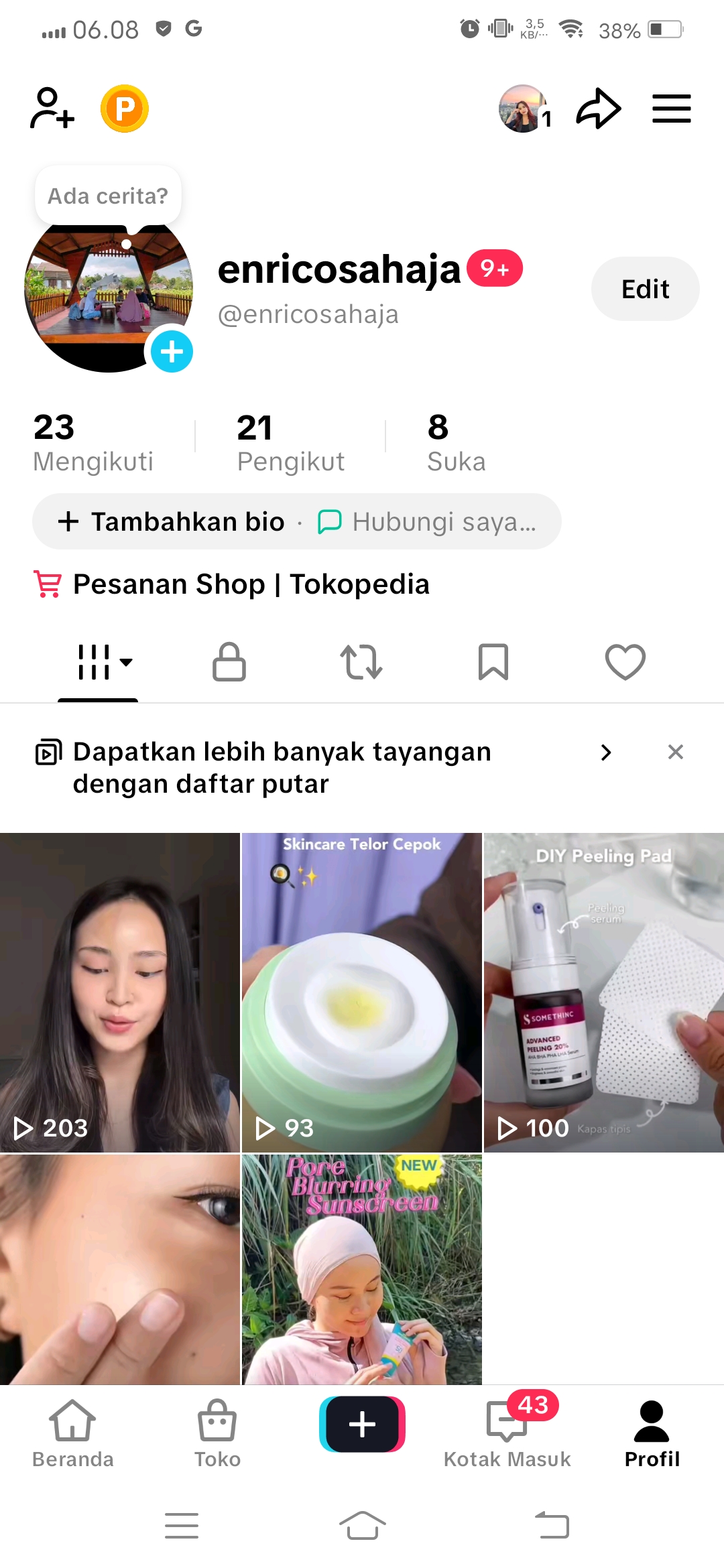Image resolution: width=724 pixels, height=1568 pixels.
Task: Open the hamburger menu
Action: click(x=671, y=109)
